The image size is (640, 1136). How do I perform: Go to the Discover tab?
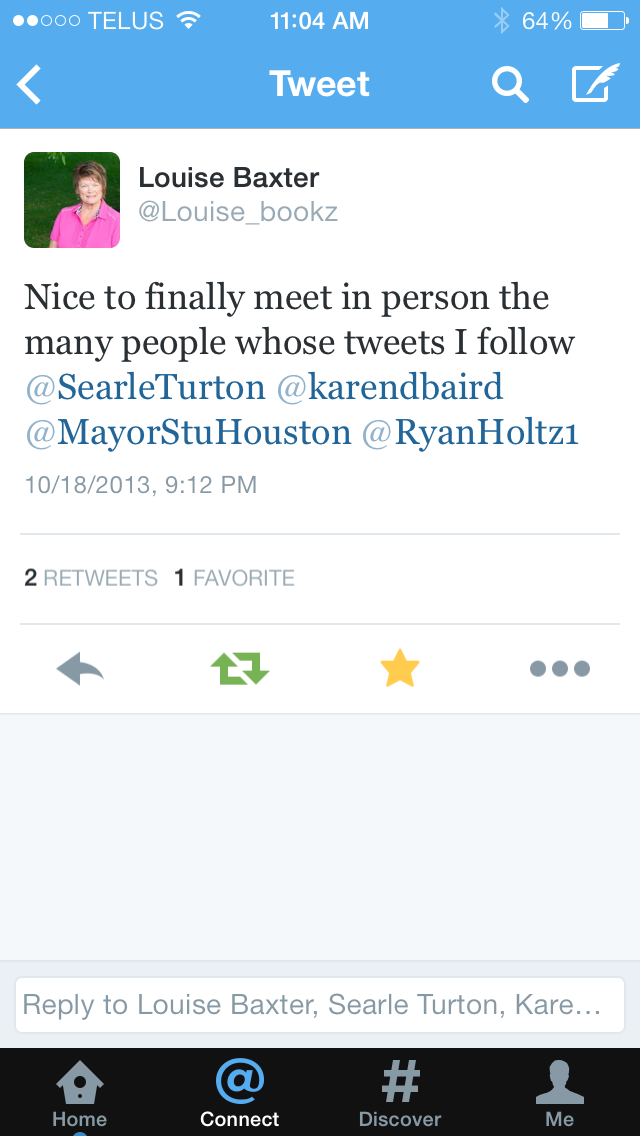tap(400, 1092)
